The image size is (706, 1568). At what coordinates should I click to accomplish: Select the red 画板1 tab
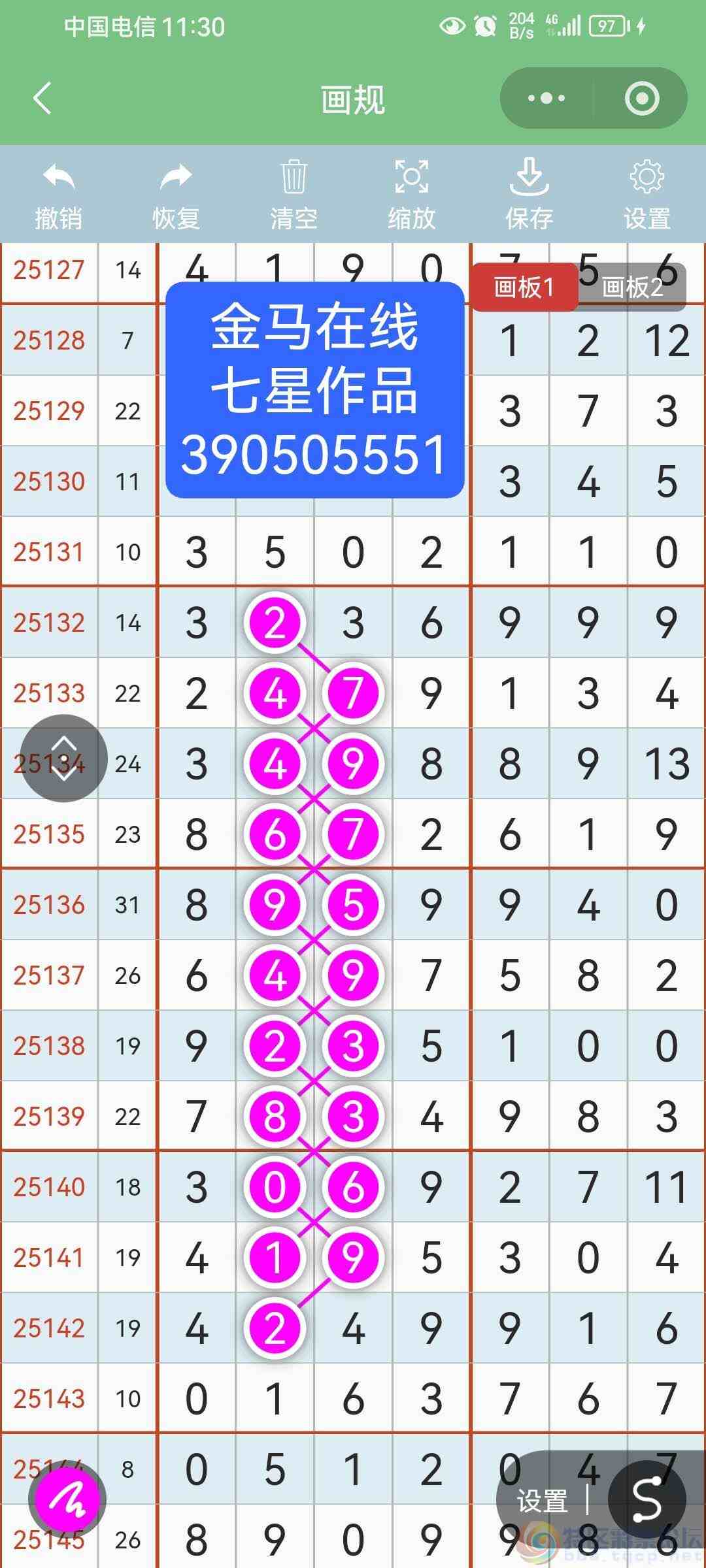pos(526,286)
